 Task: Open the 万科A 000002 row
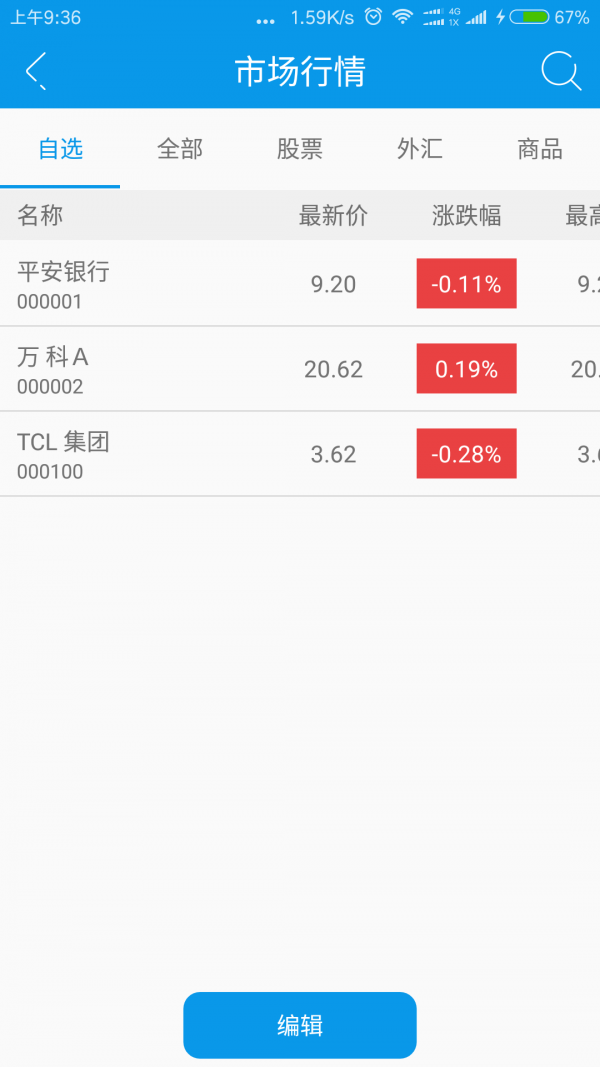pos(300,369)
